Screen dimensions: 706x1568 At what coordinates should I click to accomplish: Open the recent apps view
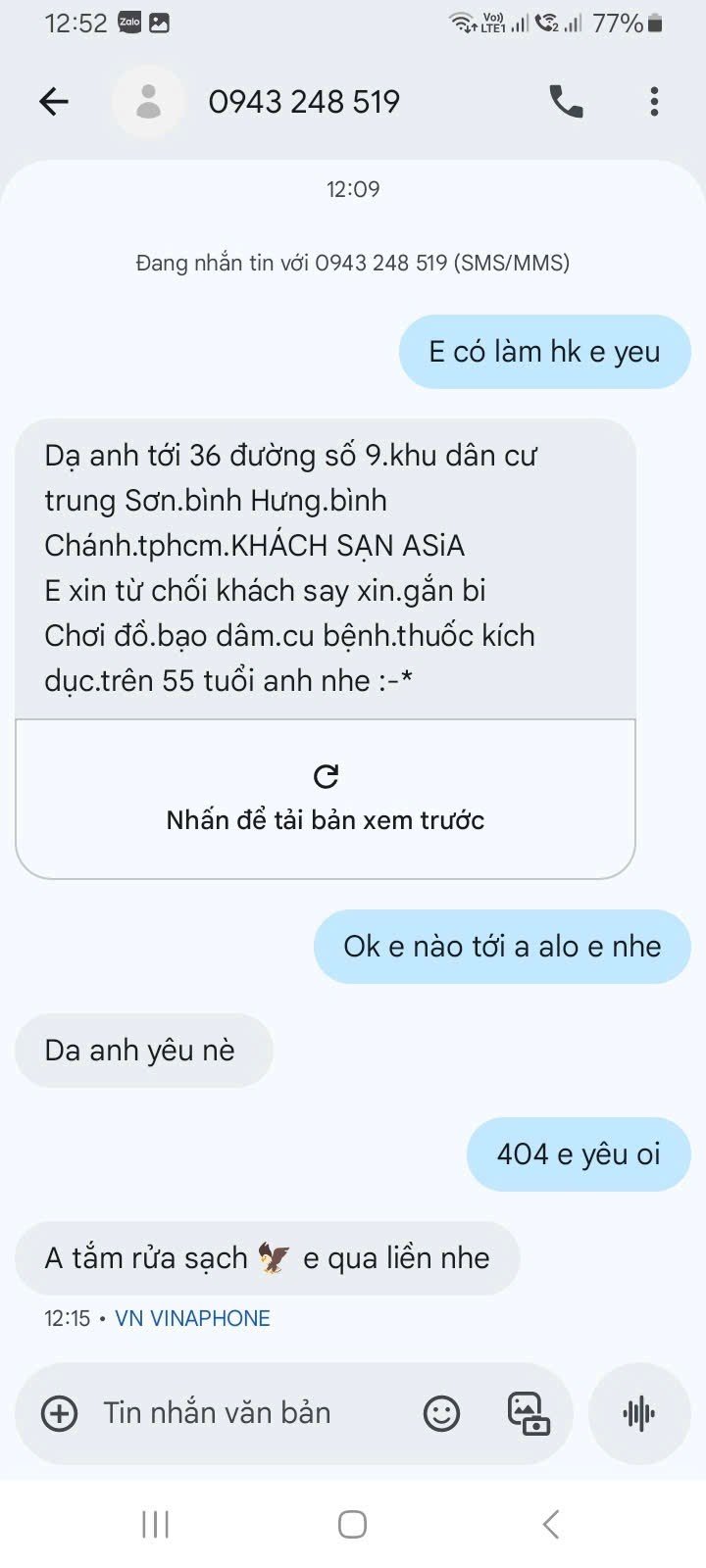tap(155, 1524)
